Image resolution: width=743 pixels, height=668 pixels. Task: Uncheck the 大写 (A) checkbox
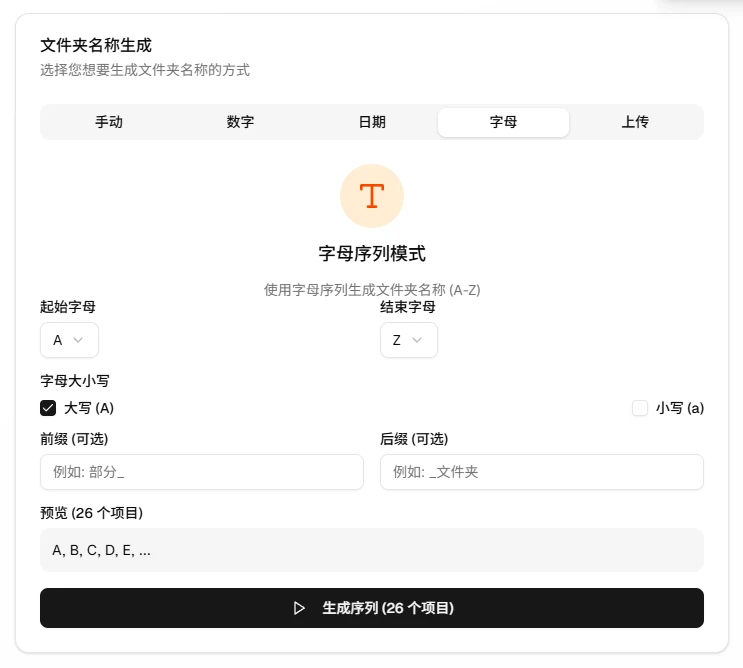48,408
